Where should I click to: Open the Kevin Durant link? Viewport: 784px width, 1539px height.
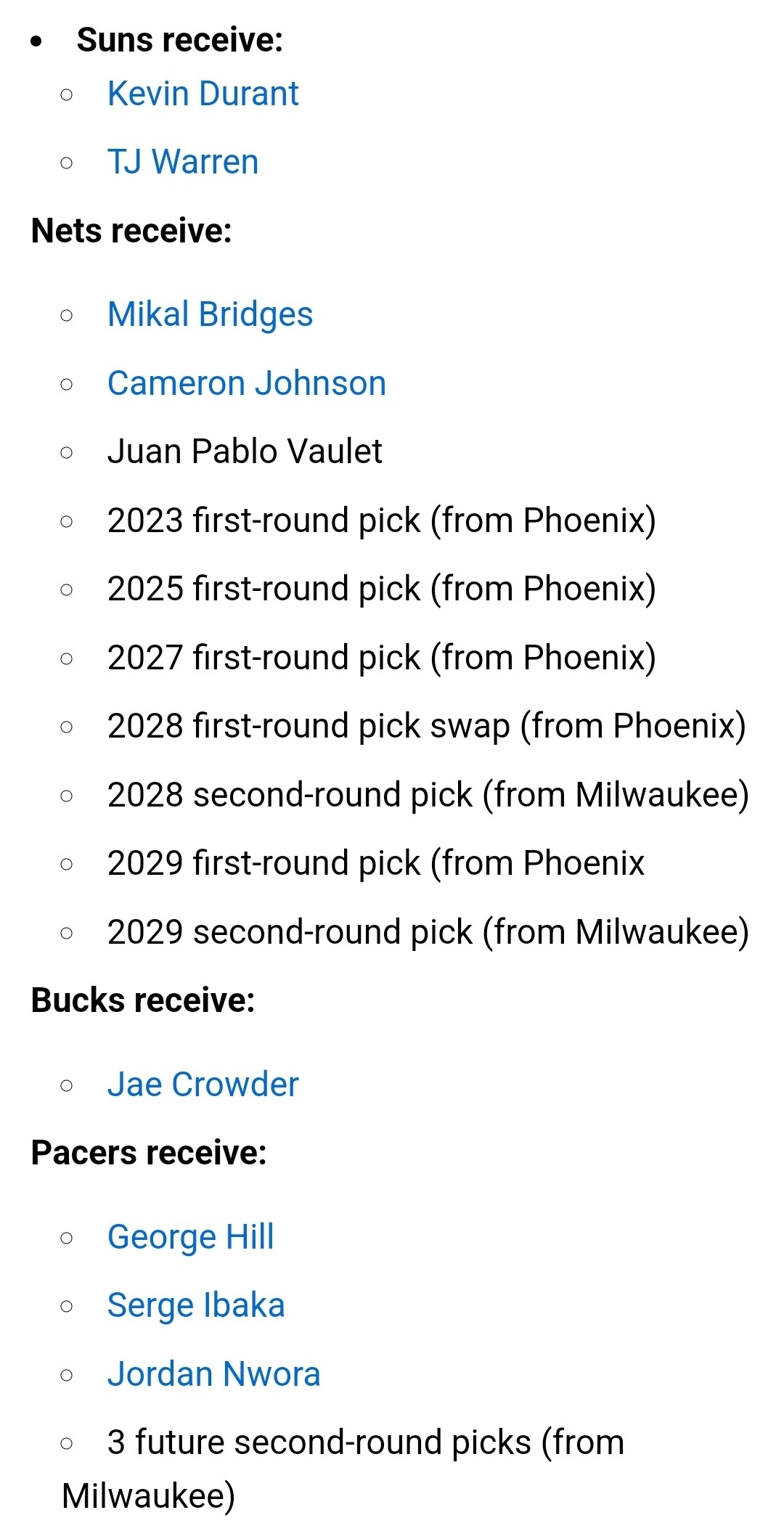pos(203,94)
